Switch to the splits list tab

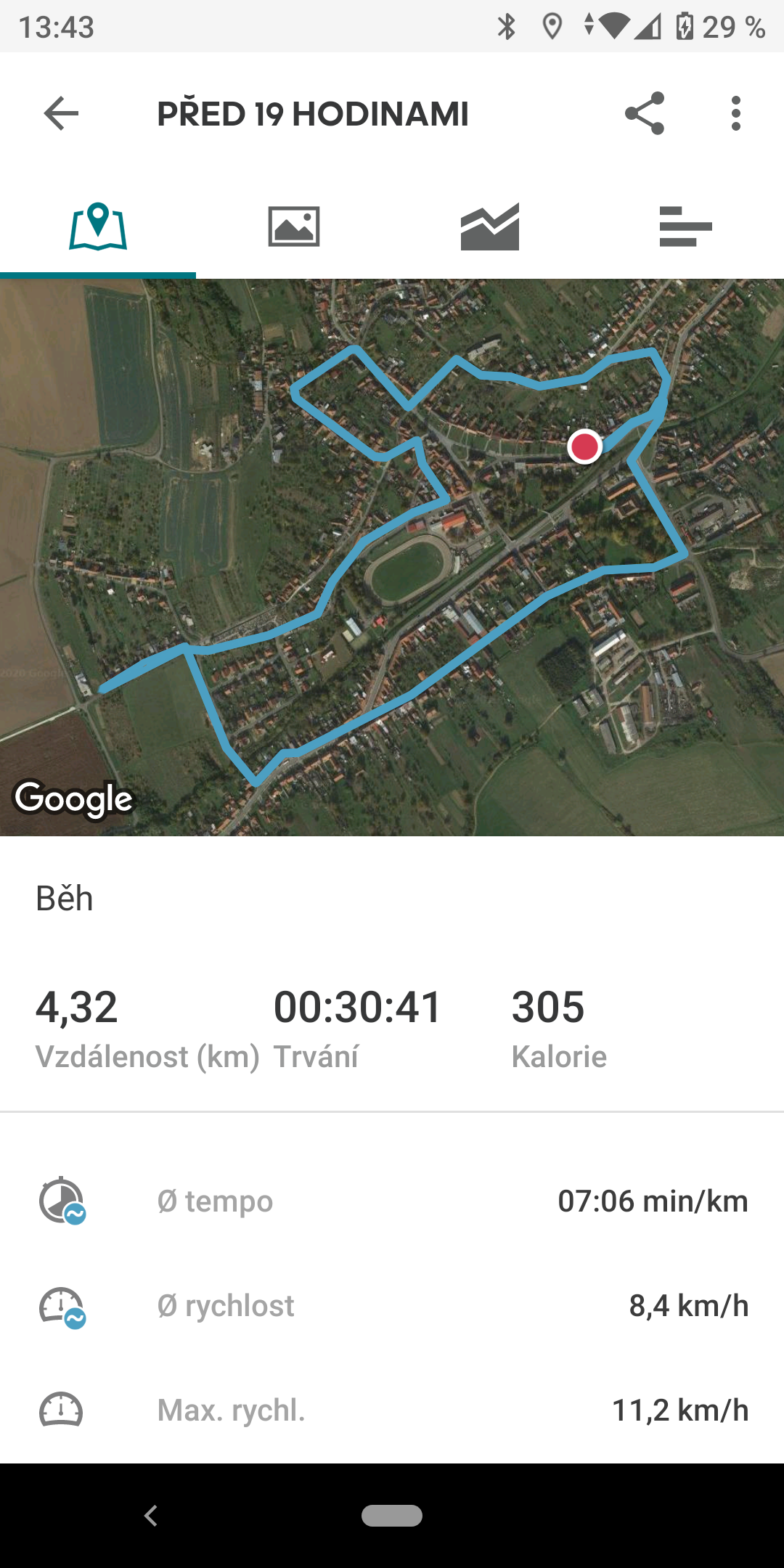coord(686,226)
